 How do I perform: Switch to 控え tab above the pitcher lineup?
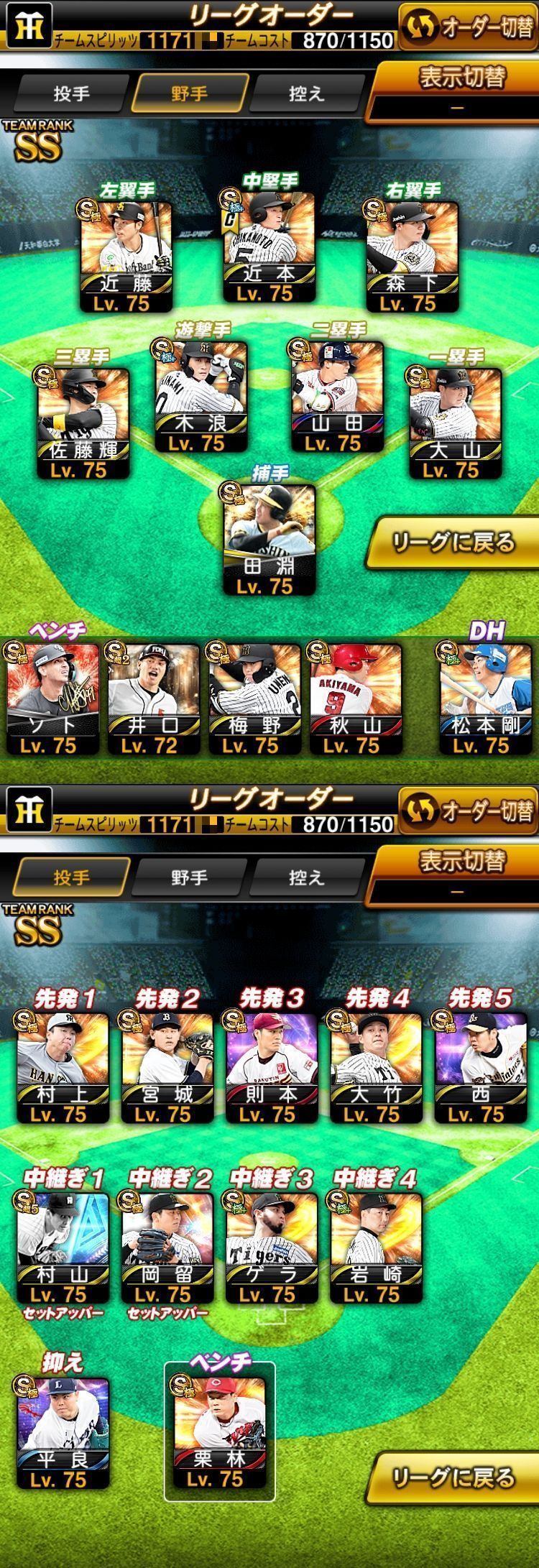point(307,877)
